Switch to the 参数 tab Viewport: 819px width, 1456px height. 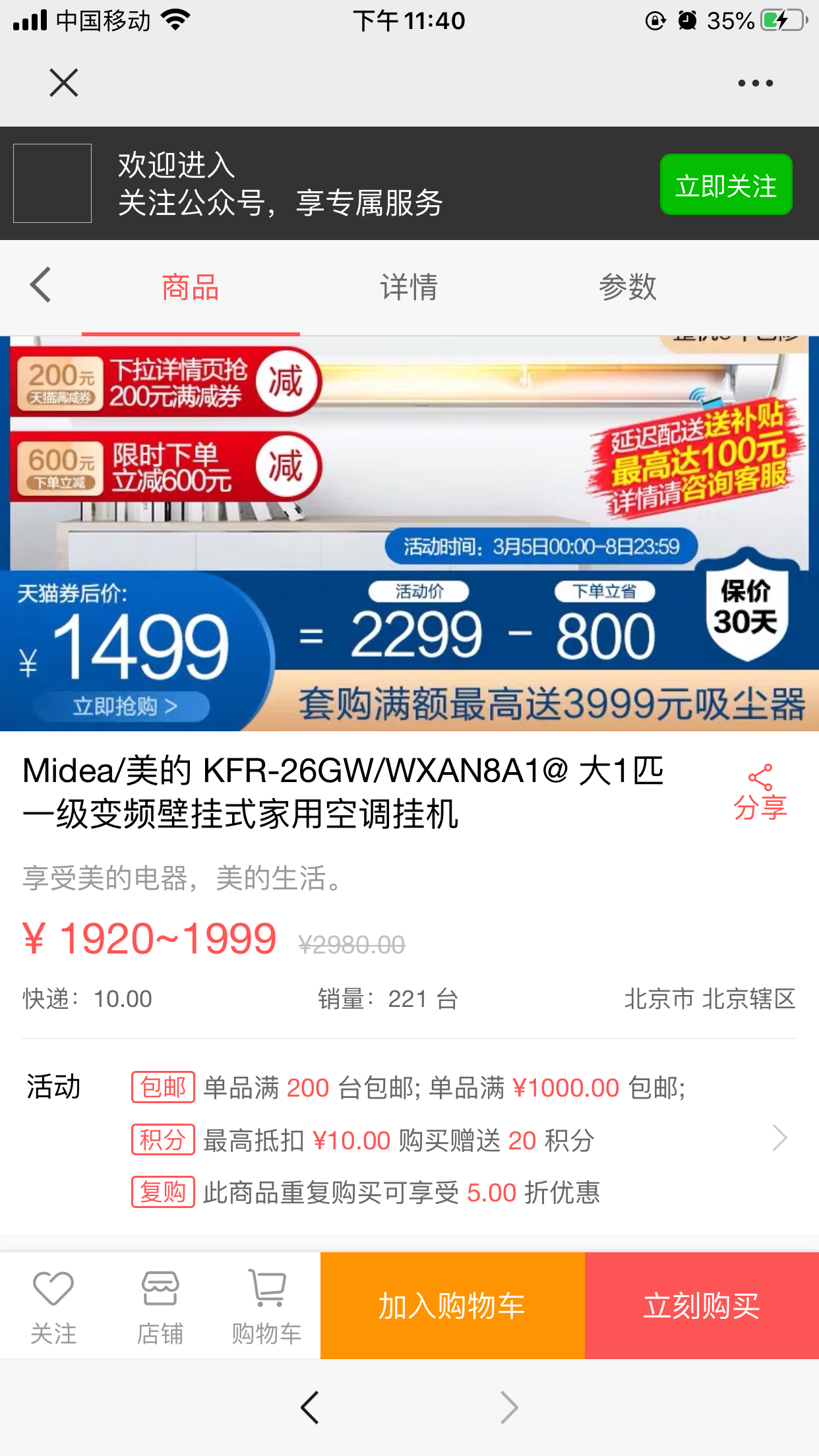627,288
